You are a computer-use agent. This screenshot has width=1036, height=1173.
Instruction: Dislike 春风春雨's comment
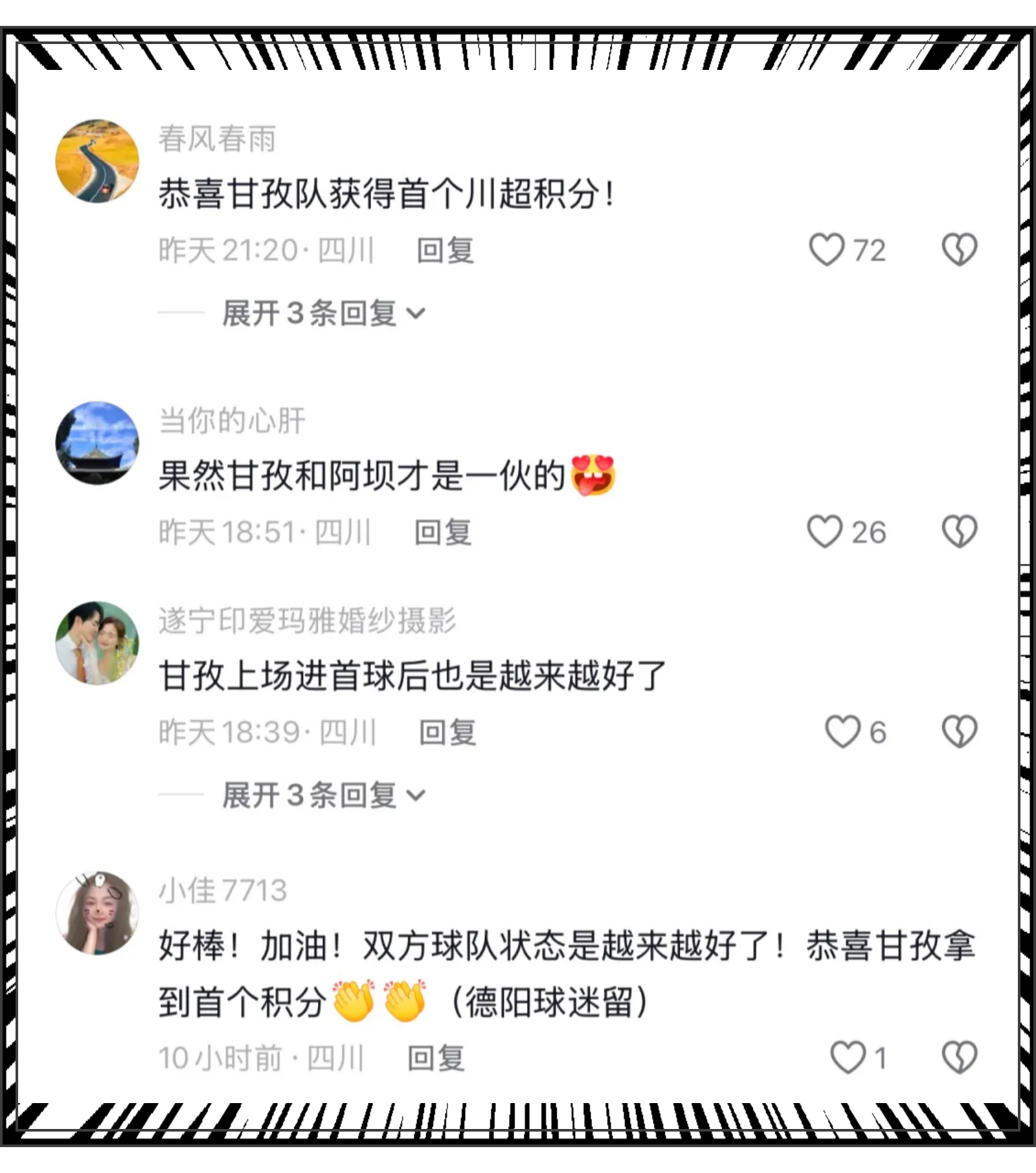click(959, 250)
